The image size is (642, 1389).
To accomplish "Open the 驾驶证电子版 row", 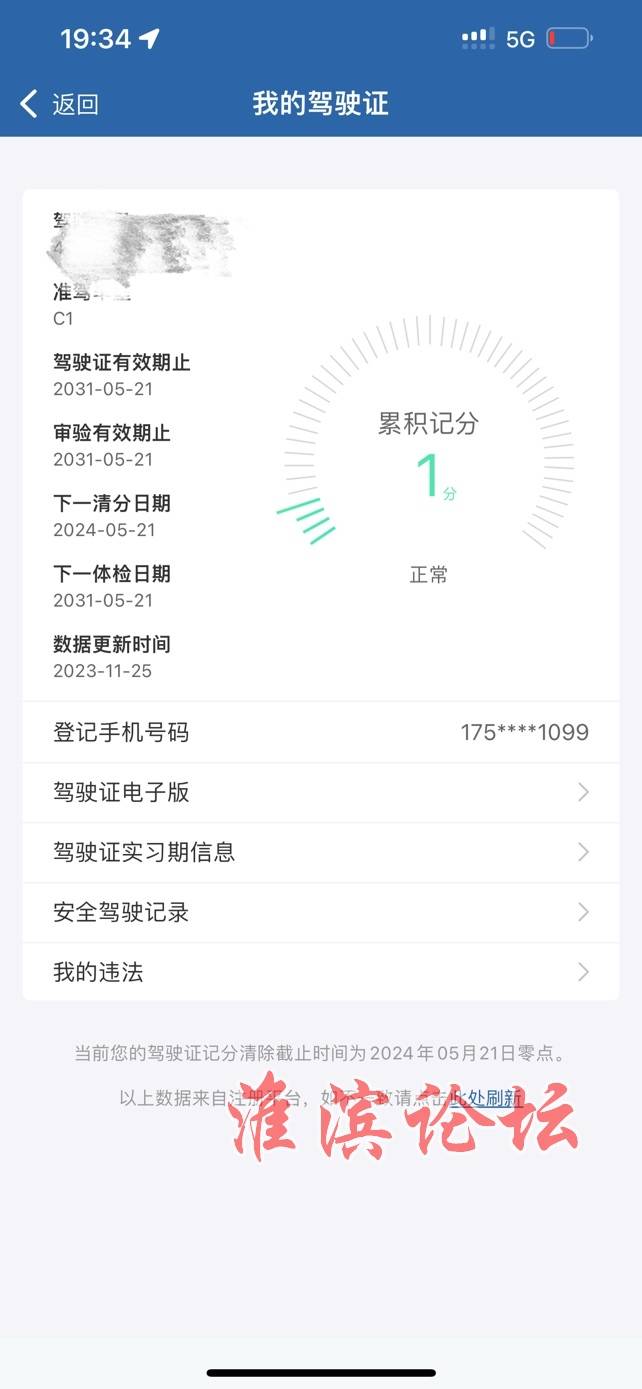I will 320,793.
